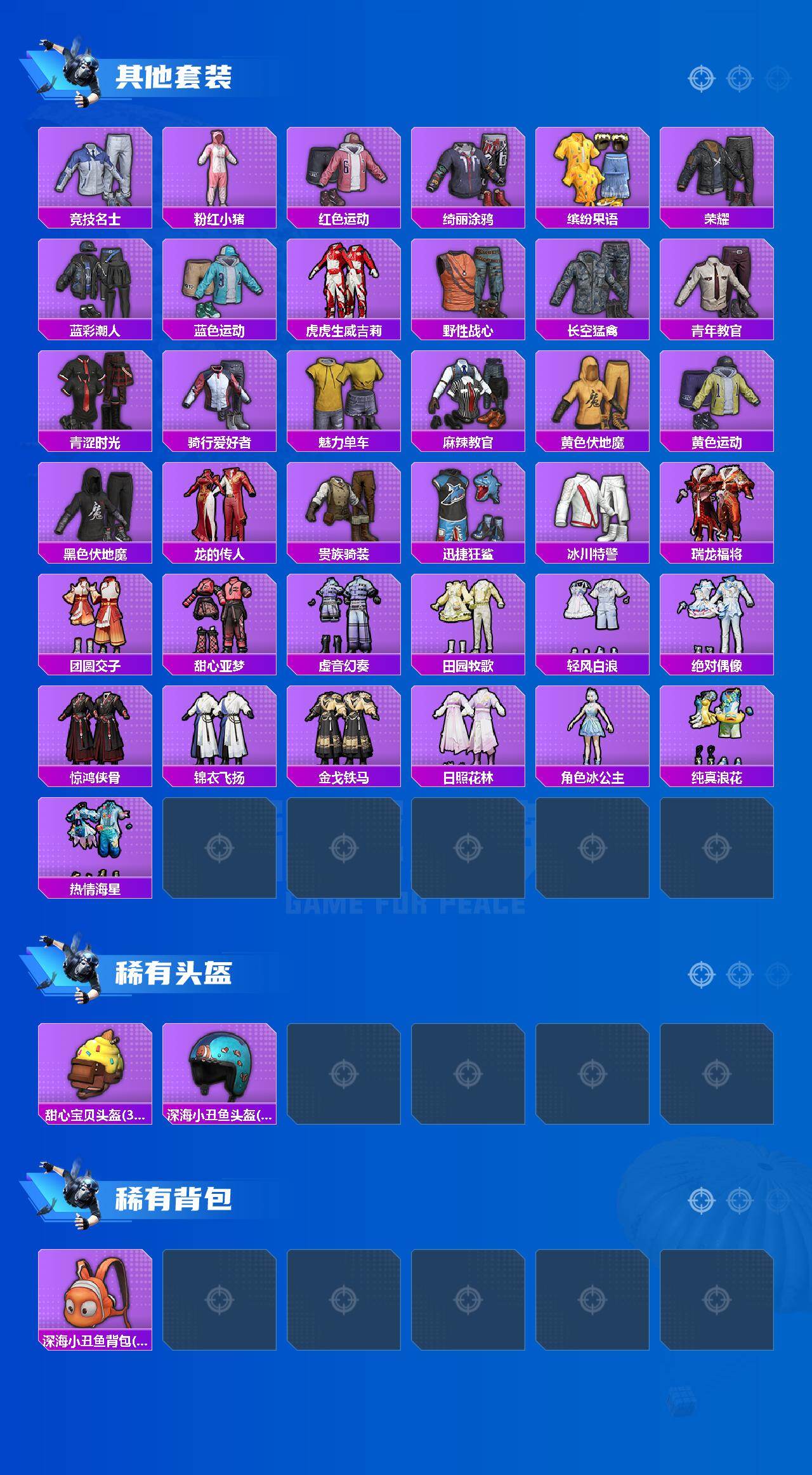
Task: Select the 竞技名士 outfit thumbnail
Action: tap(94, 171)
